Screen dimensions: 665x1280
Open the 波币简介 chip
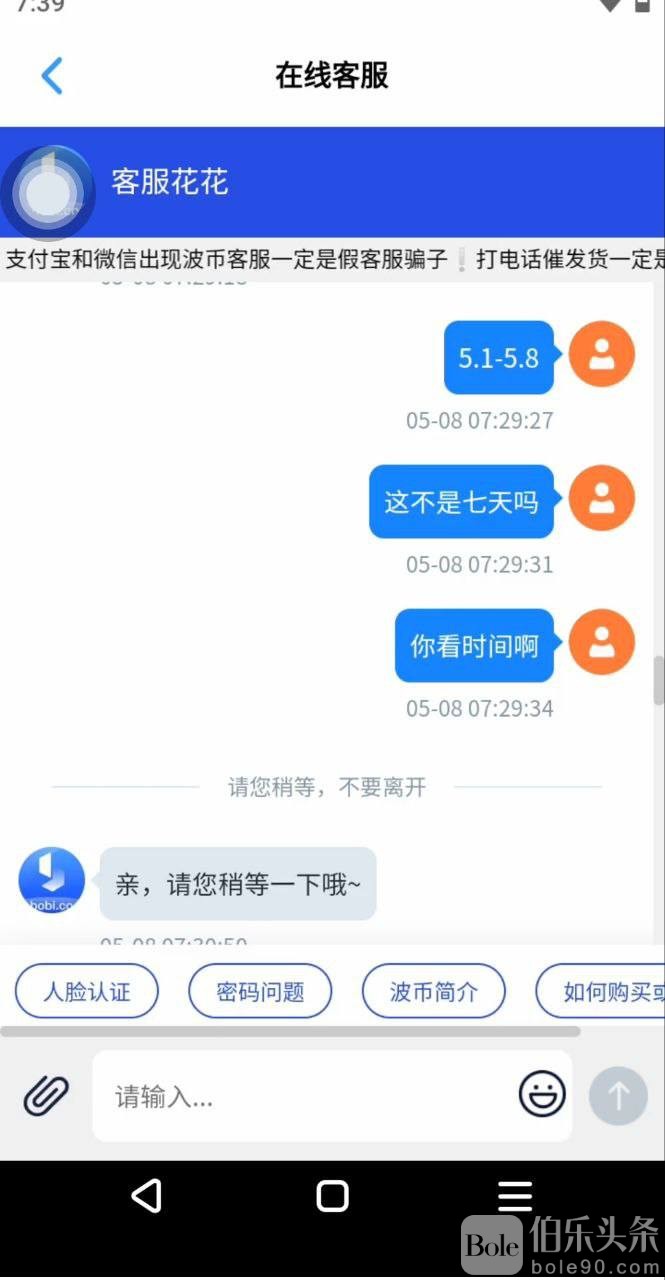click(x=433, y=991)
